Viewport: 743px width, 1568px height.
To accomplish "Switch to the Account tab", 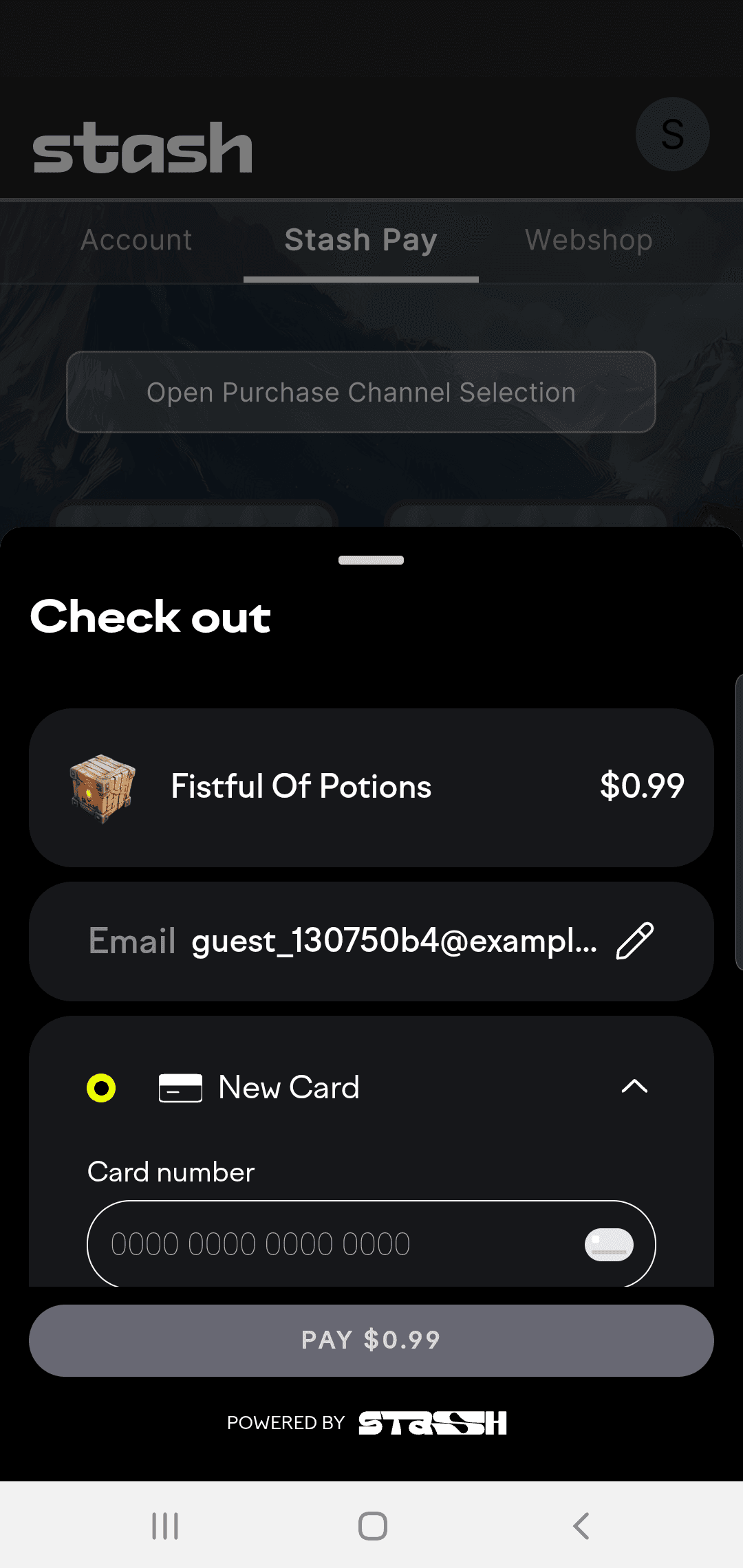I will tap(136, 240).
